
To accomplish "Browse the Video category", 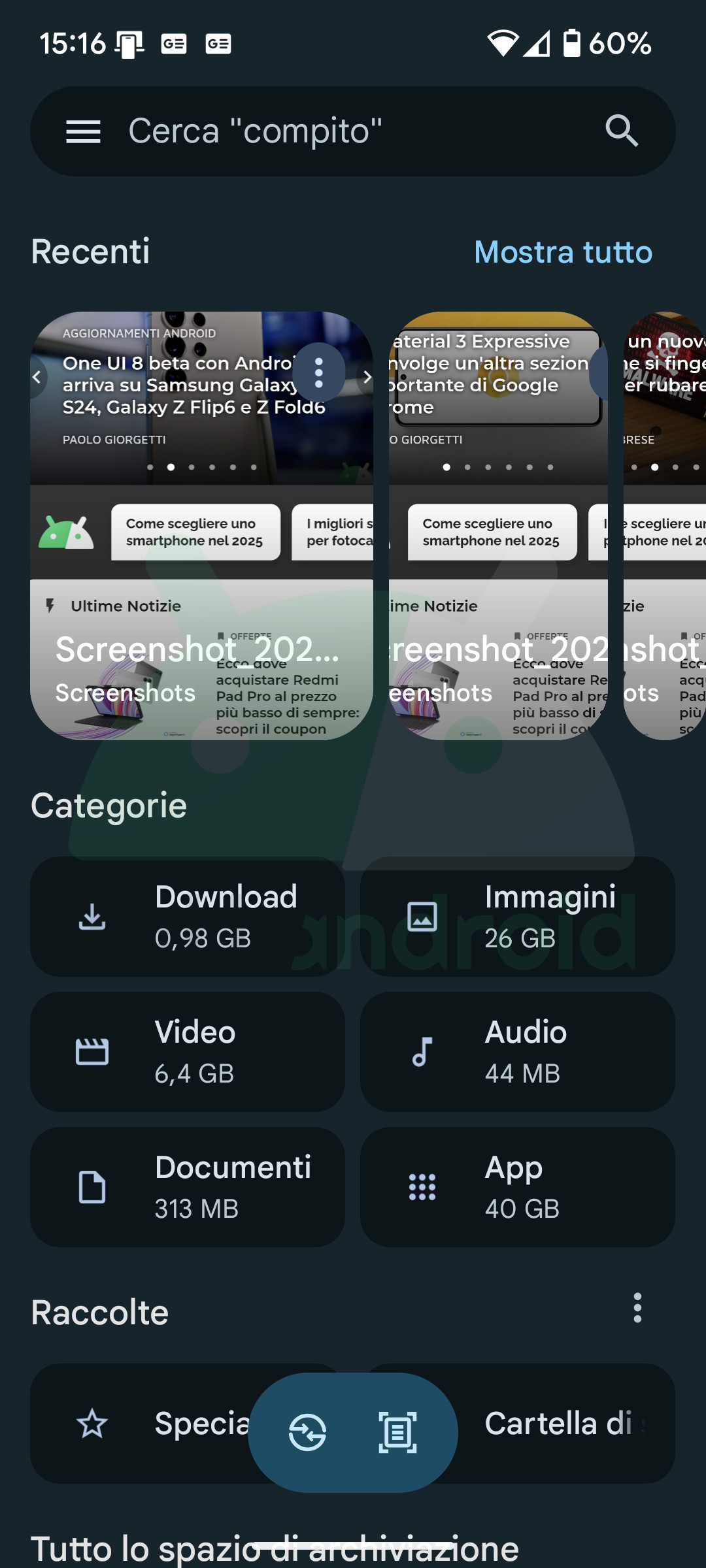I will coord(188,1052).
